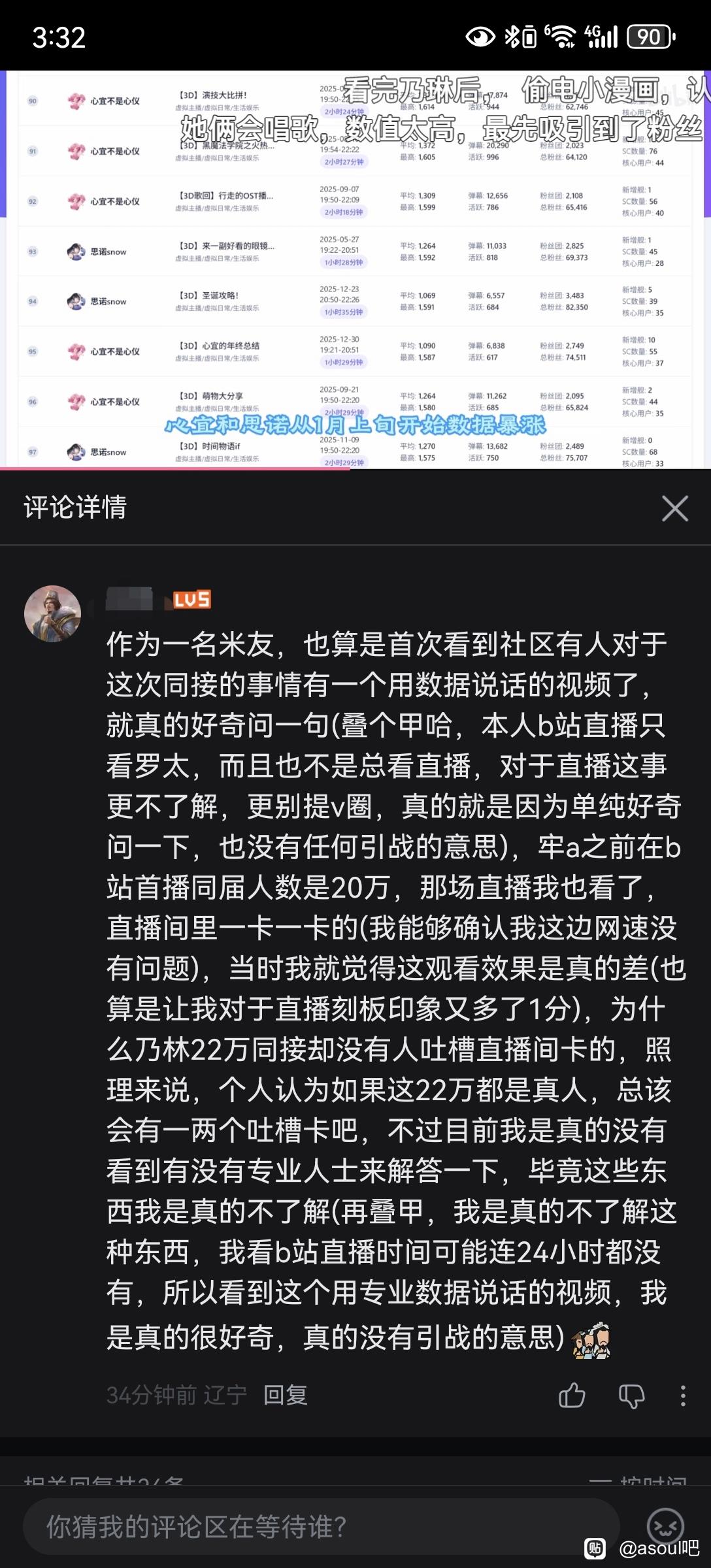Close the 评论详情 panel

[674, 508]
